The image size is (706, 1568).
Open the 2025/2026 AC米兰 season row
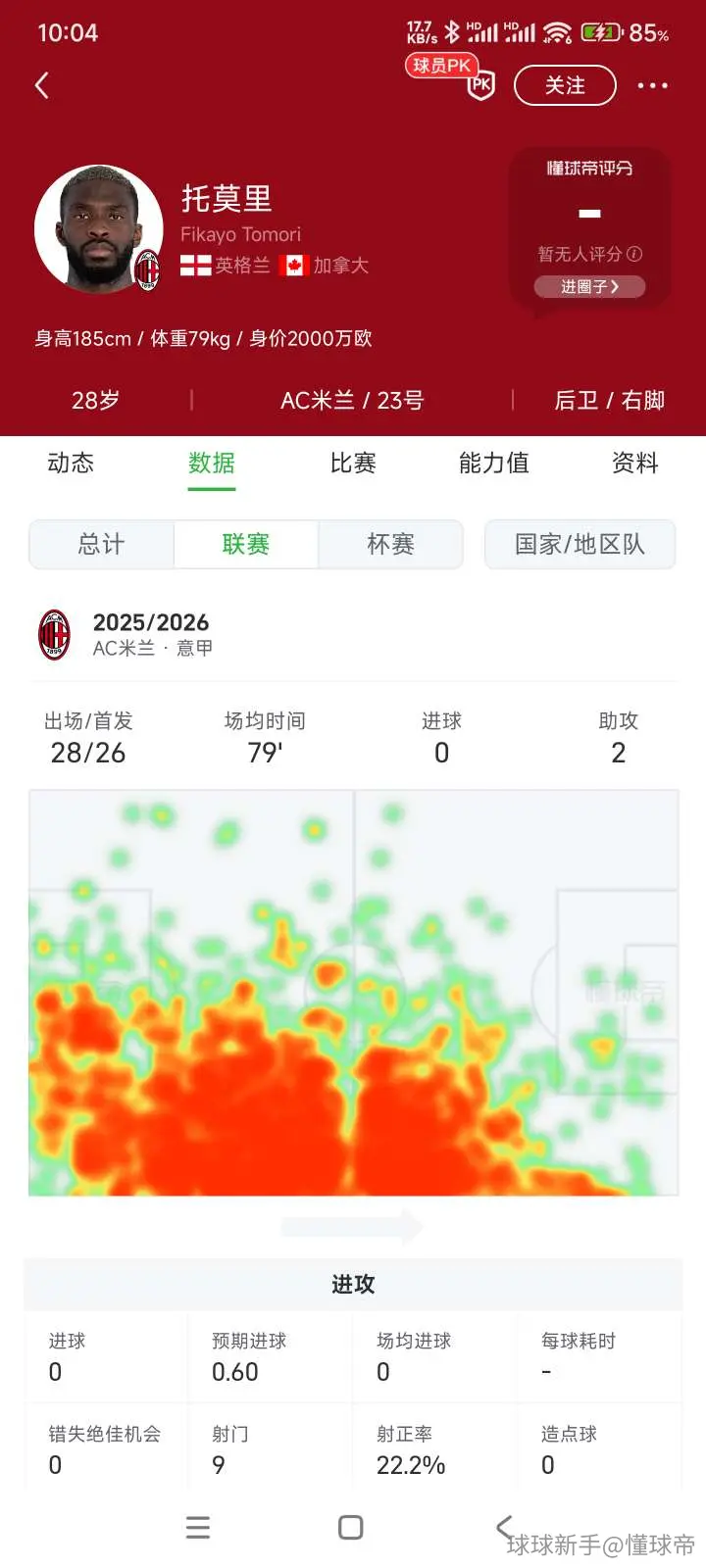point(353,635)
